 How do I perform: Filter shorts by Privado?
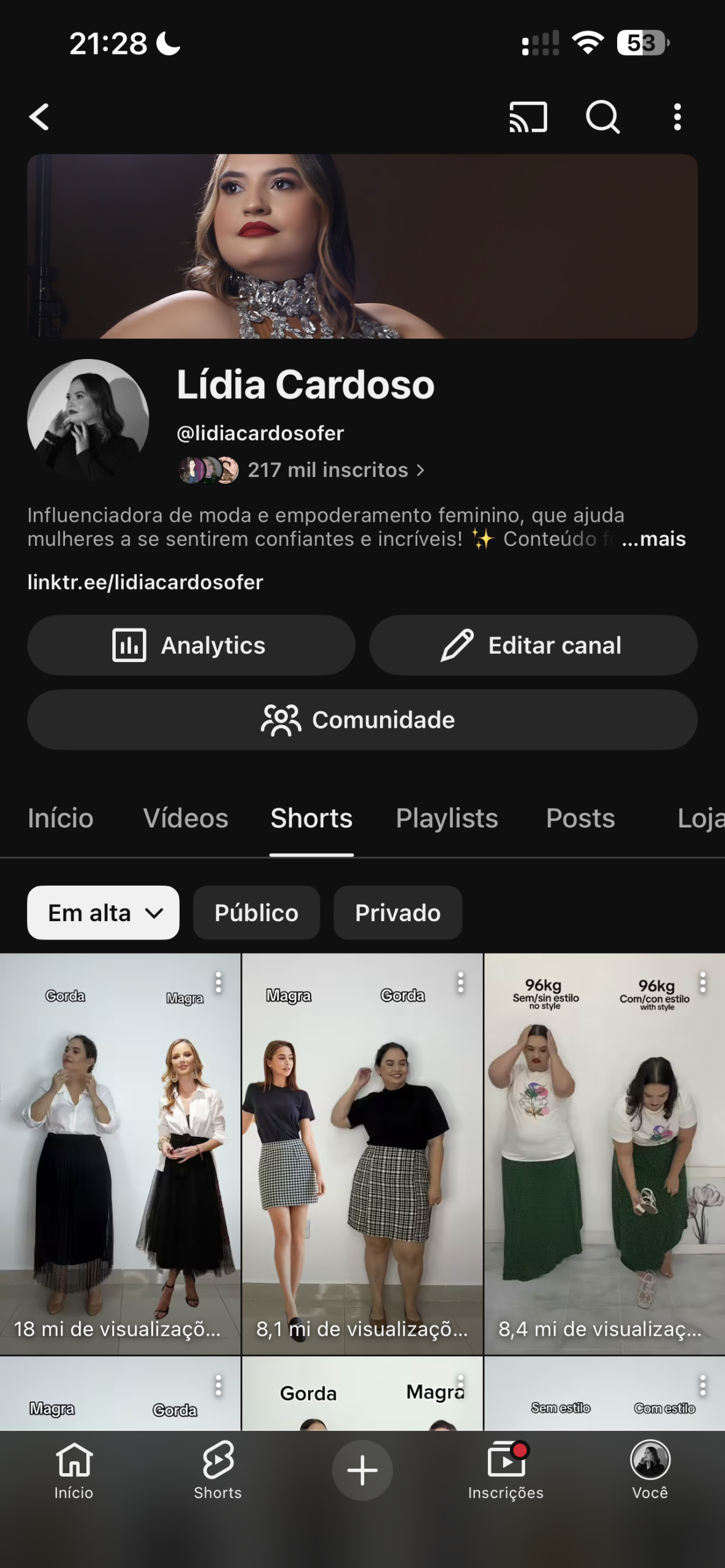(398, 913)
